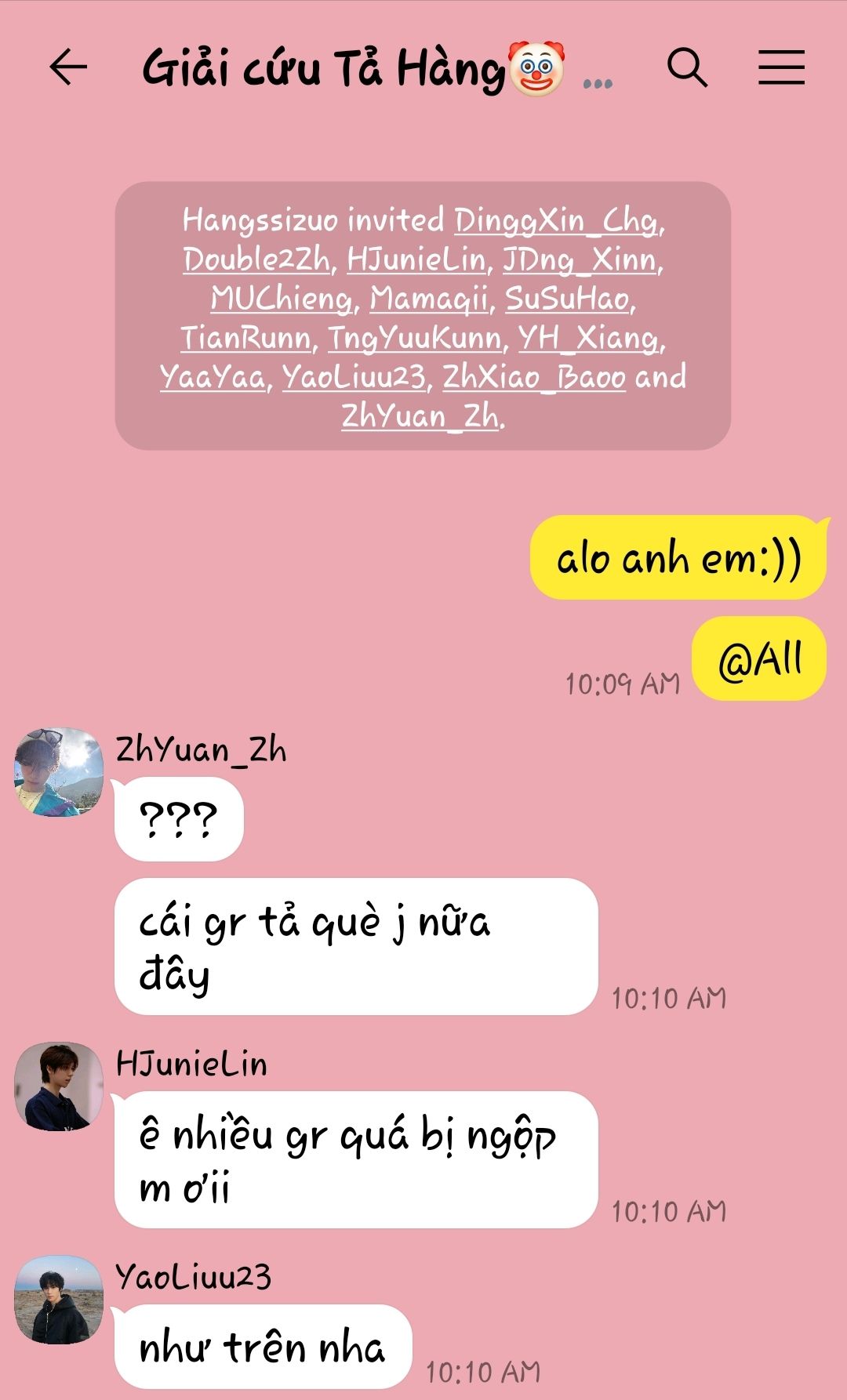Open SuSuHao profile link

567,299
